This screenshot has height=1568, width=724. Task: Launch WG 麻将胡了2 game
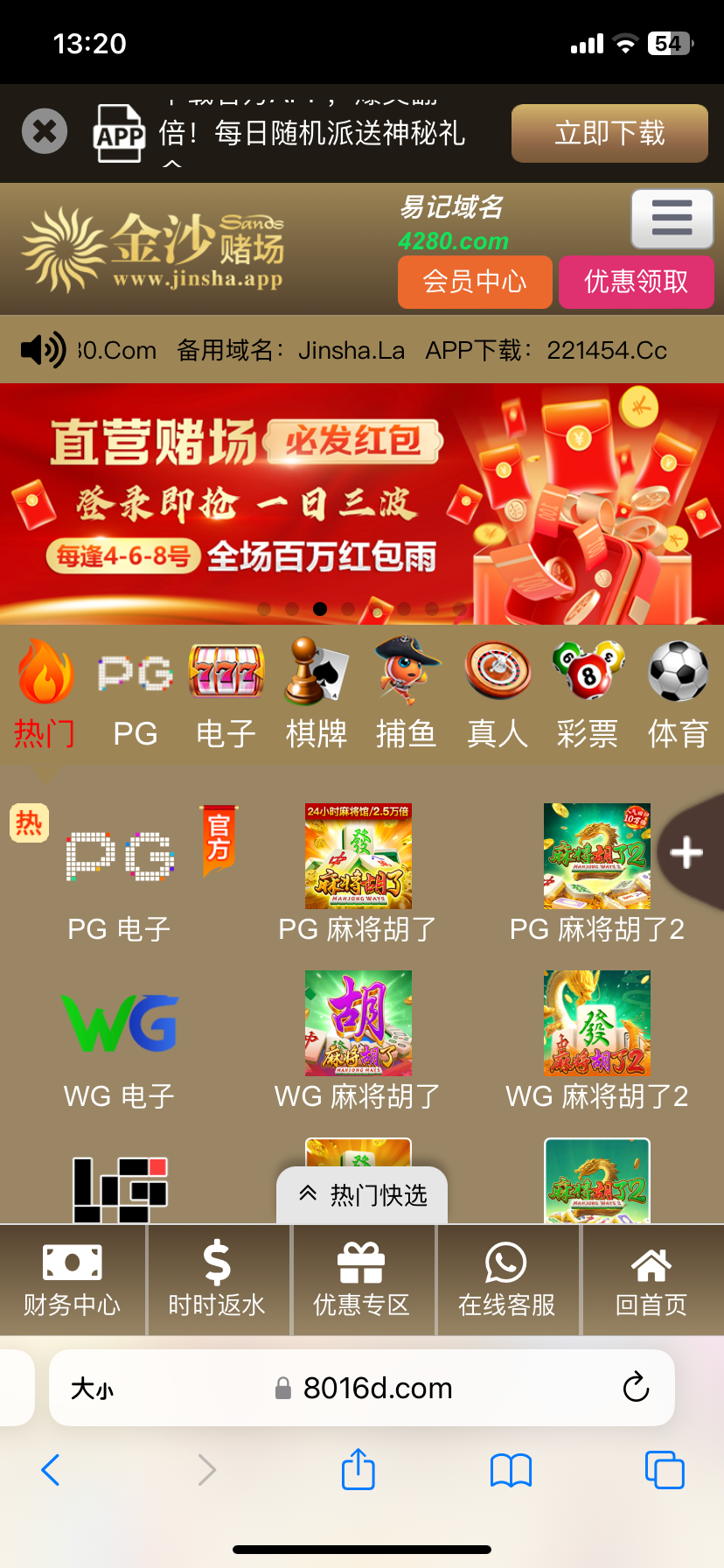tap(597, 1039)
